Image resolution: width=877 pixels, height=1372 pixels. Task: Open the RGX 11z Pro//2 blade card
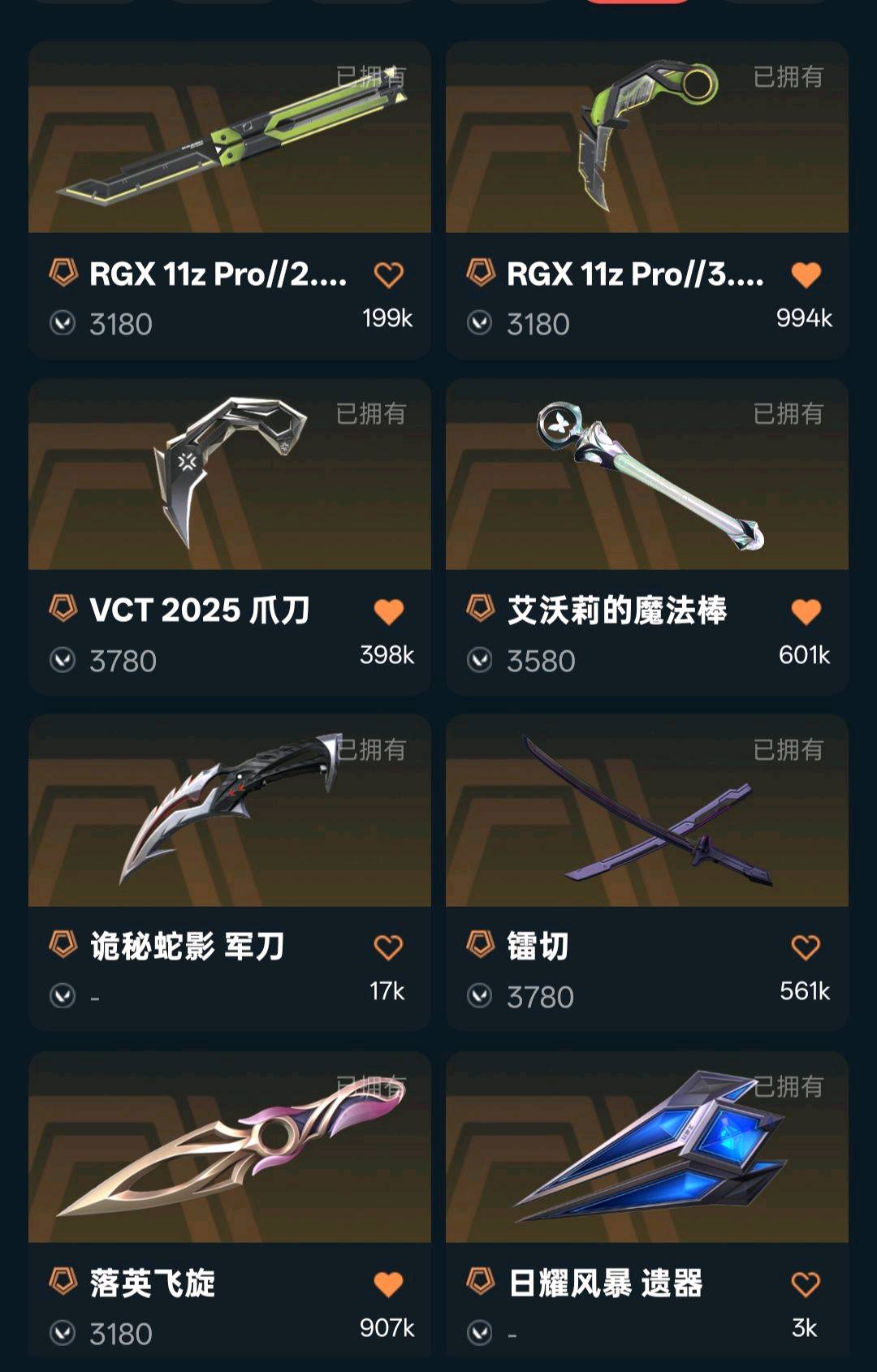point(229,138)
